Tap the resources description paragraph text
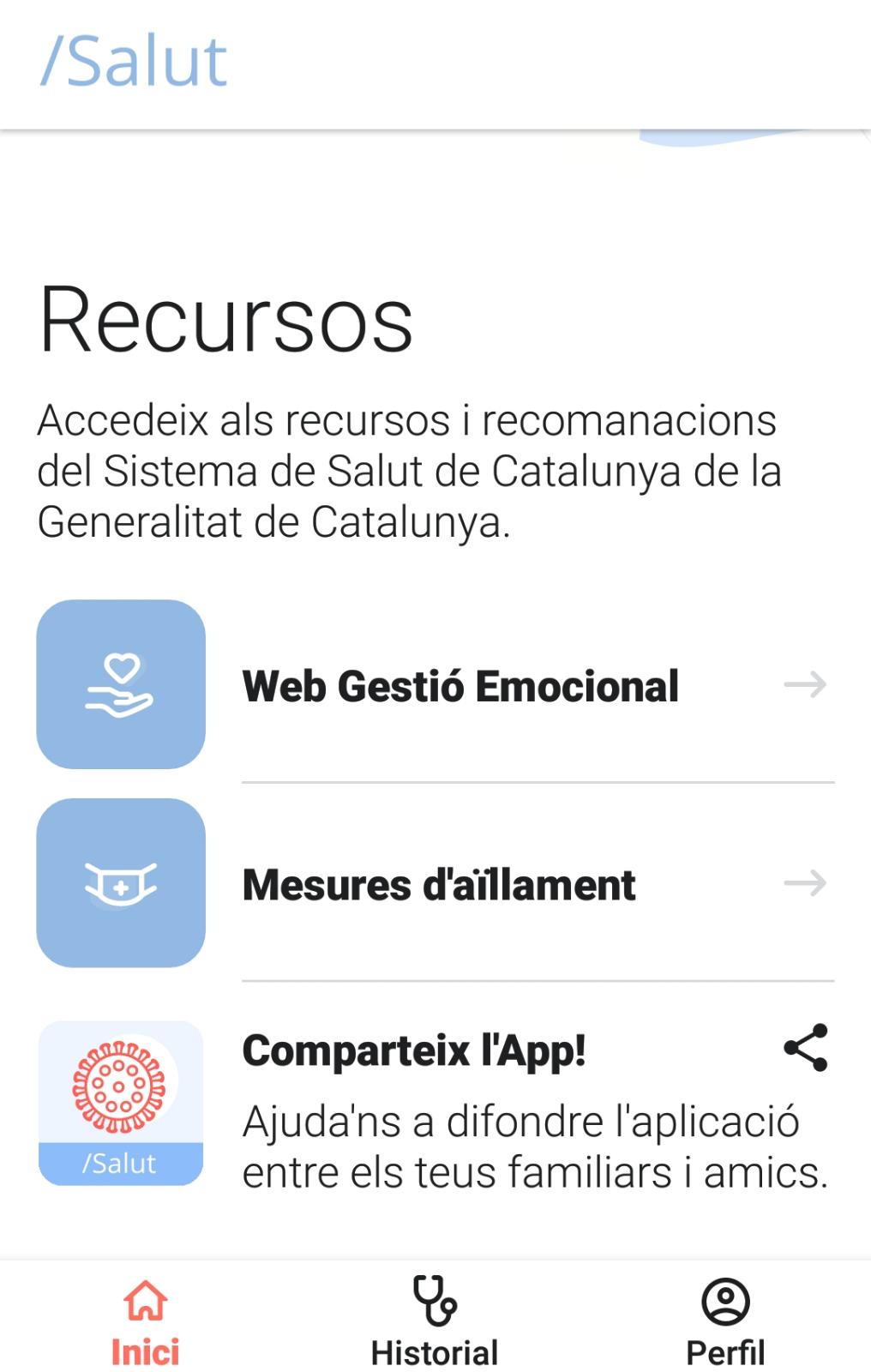Viewport: 871px width, 1372px height. click(406, 469)
